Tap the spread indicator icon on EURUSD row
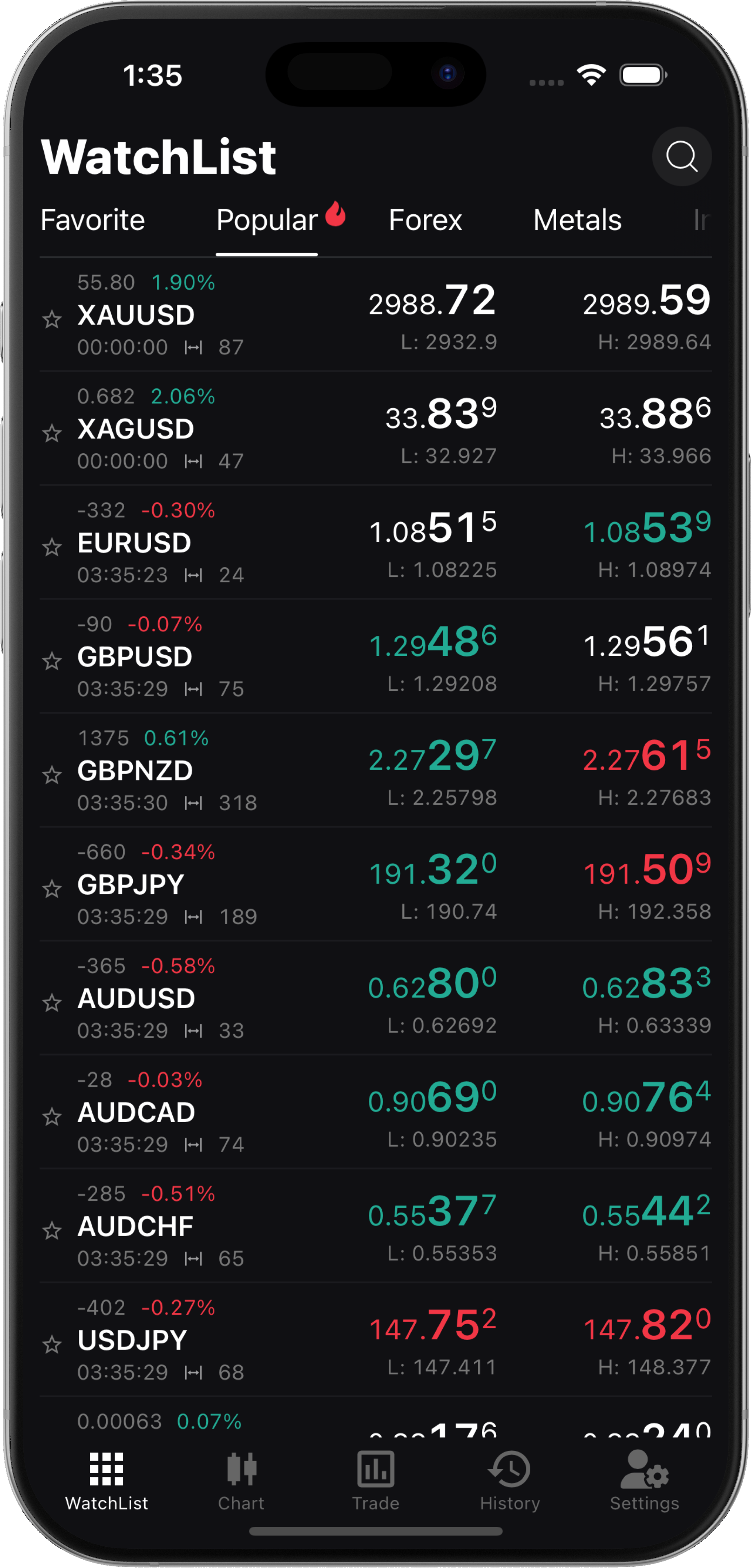Screen dimensions: 751x1568 click(x=194, y=575)
